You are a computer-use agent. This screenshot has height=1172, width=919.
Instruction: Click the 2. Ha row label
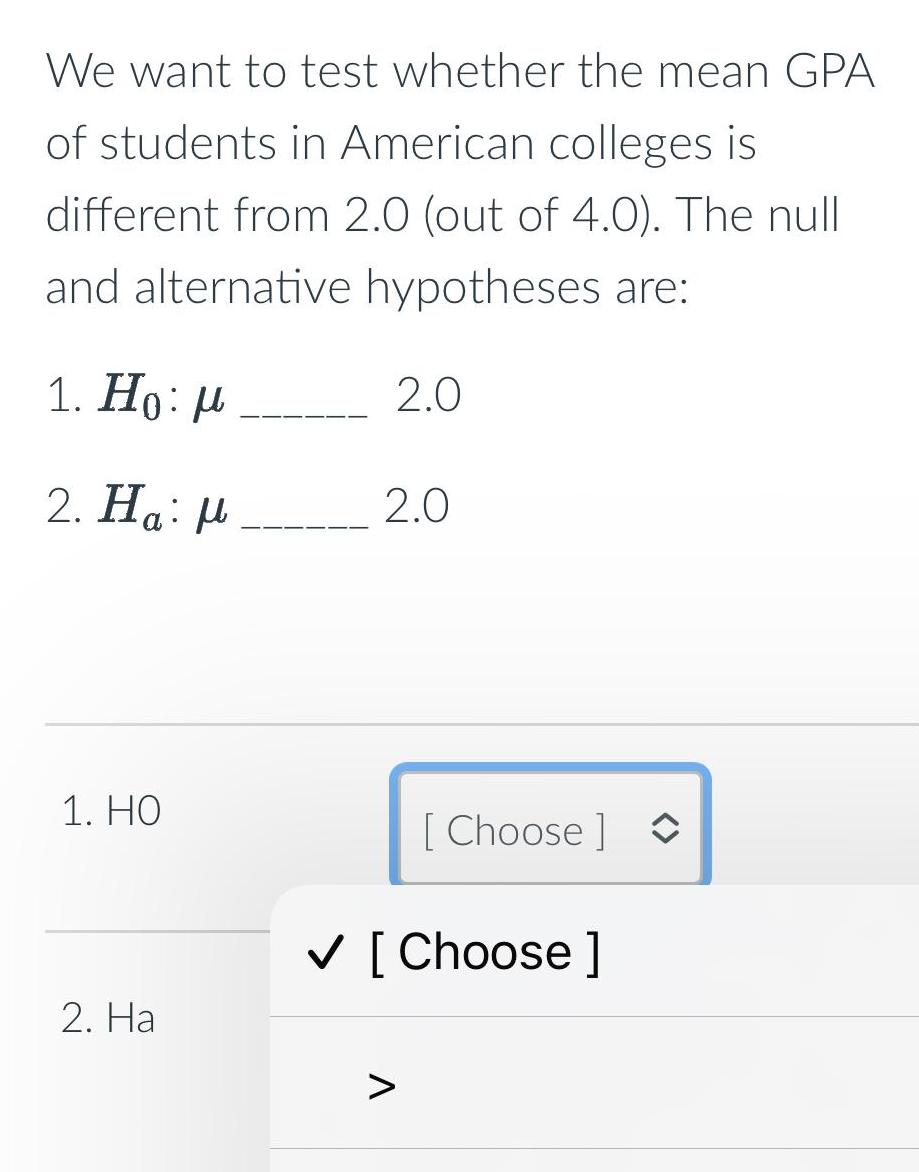pyautogui.click(x=108, y=1019)
